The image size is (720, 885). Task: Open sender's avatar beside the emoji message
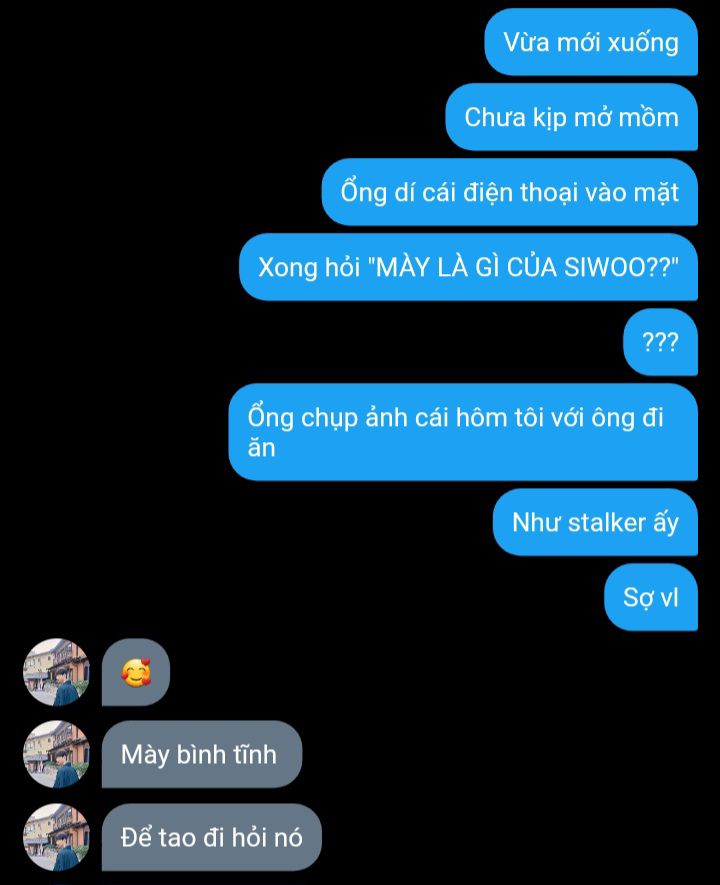point(56,672)
